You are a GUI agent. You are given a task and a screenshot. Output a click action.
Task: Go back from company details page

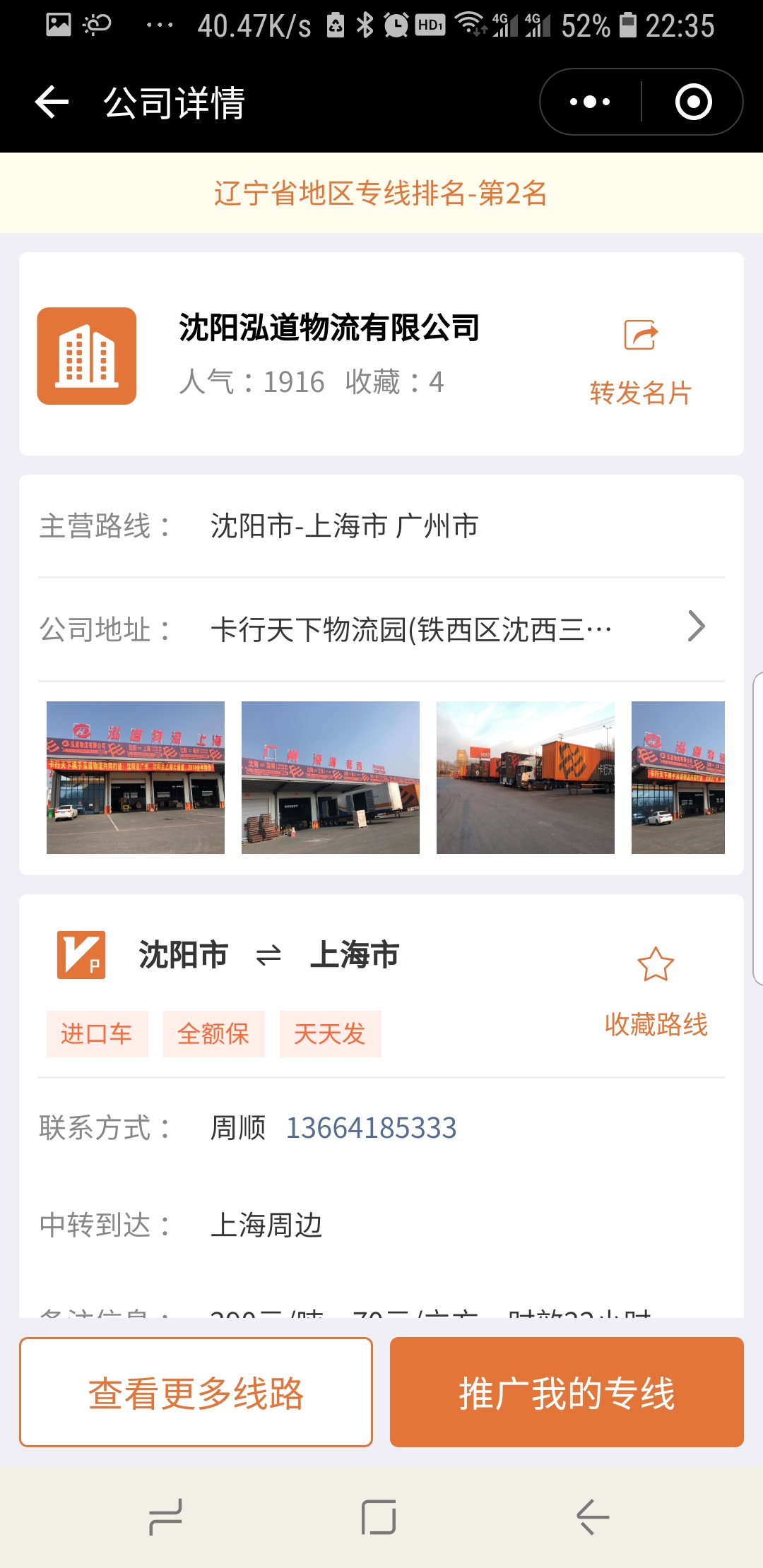pyautogui.click(x=52, y=102)
